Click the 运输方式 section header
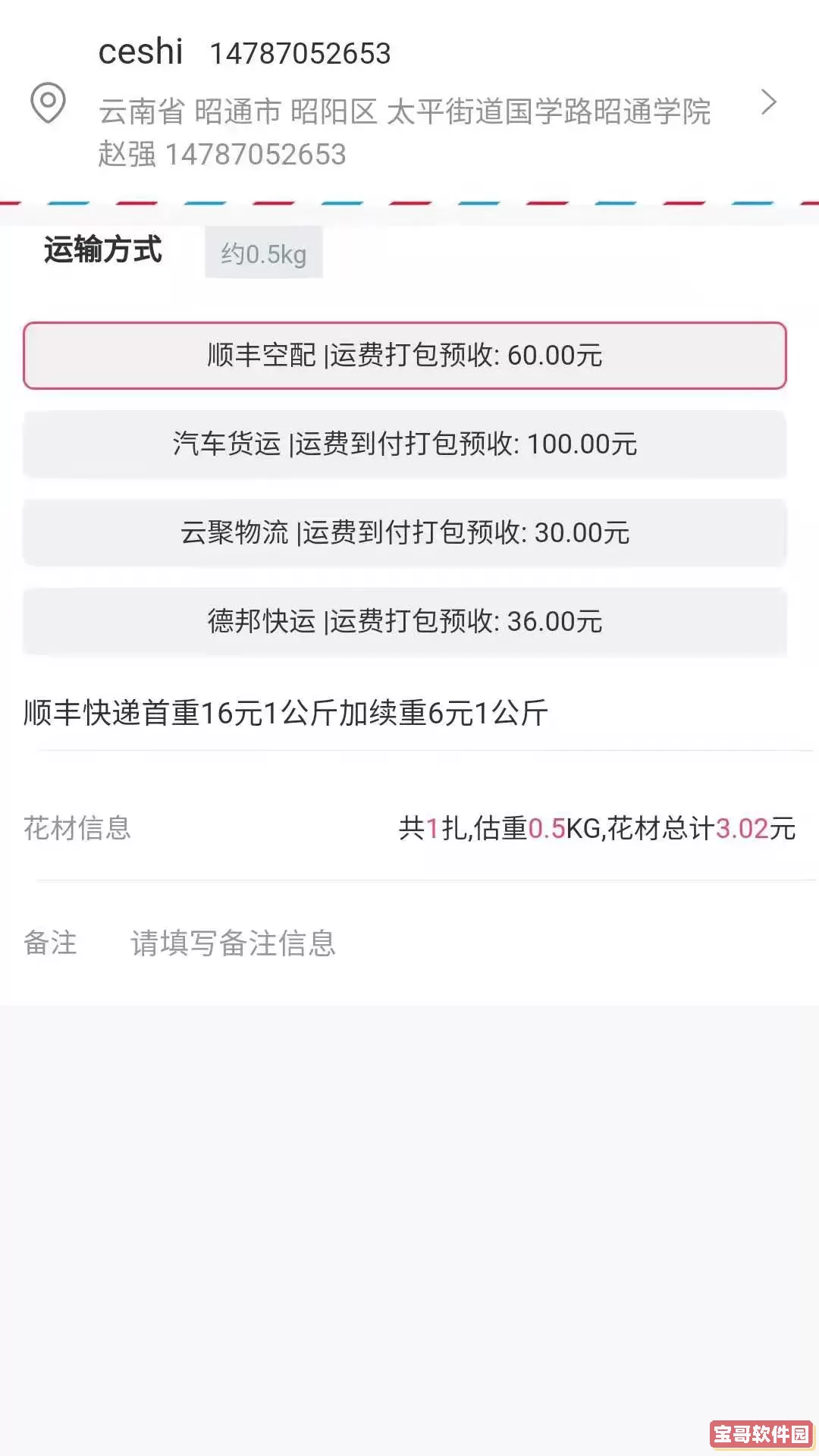Image resolution: width=819 pixels, height=1456 pixels. [104, 249]
